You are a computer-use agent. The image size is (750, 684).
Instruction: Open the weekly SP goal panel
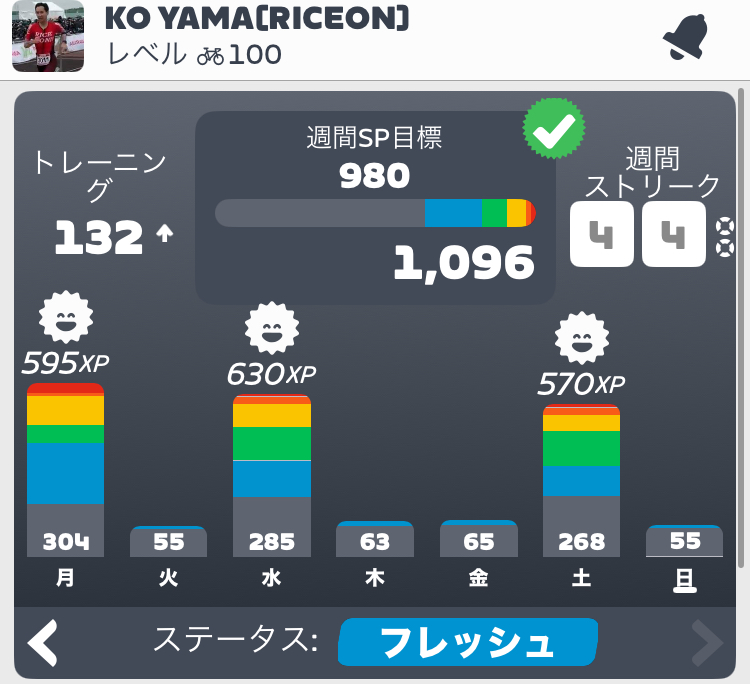pyautogui.click(x=375, y=207)
